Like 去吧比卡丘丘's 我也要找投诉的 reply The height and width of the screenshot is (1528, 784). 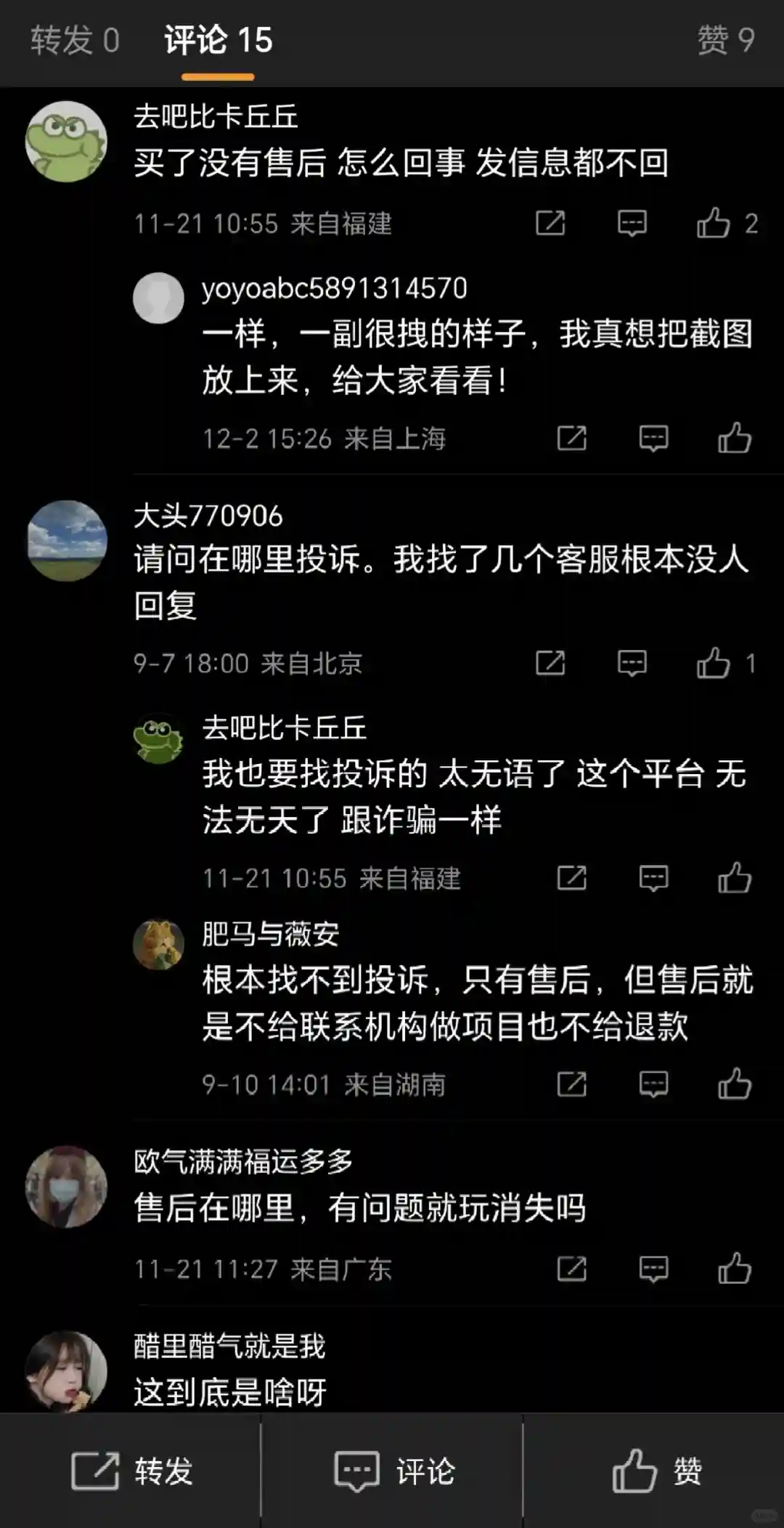(734, 878)
